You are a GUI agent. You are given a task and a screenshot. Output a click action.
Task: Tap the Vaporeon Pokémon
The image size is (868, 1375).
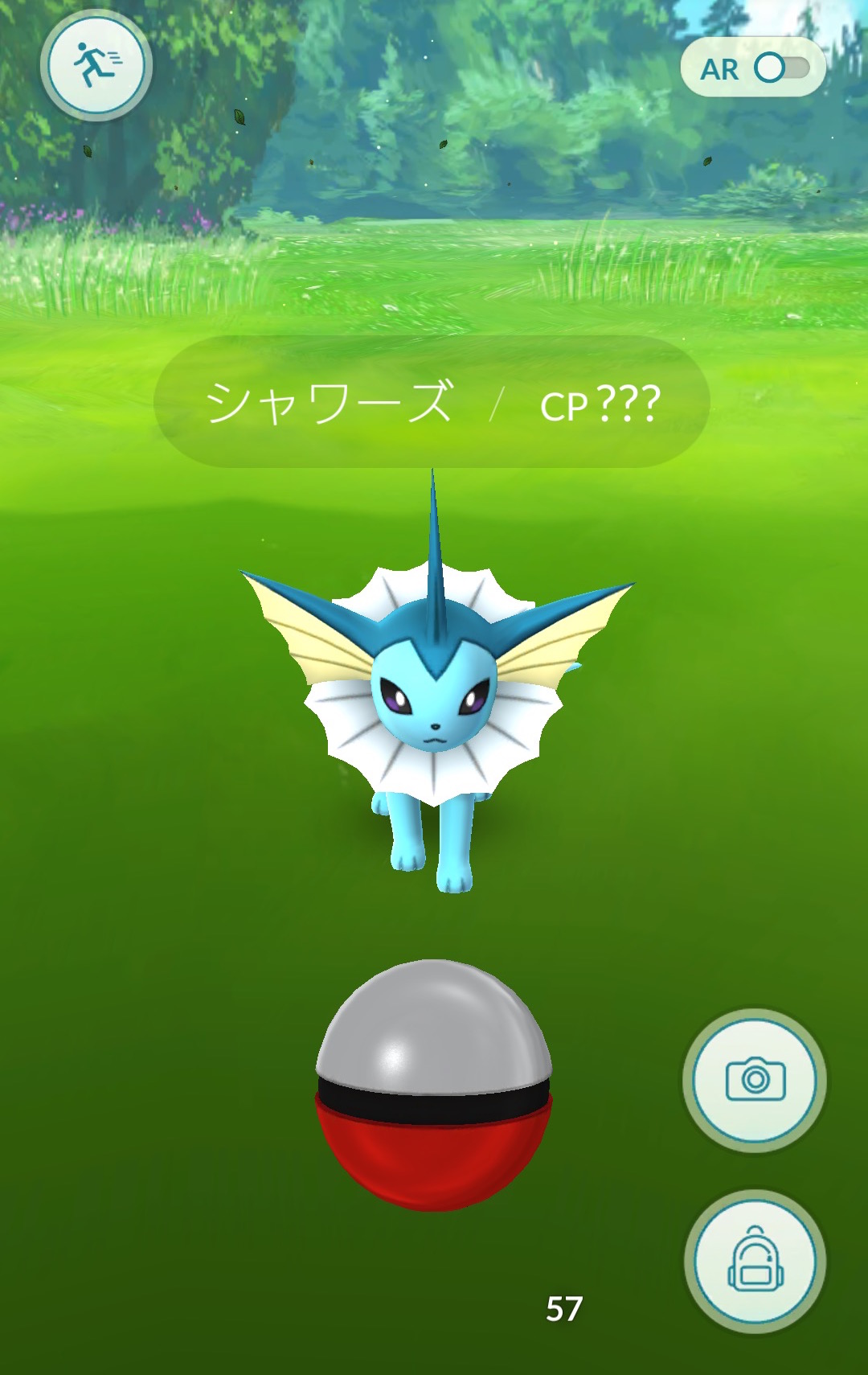pyautogui.click(x=434, y=708)
